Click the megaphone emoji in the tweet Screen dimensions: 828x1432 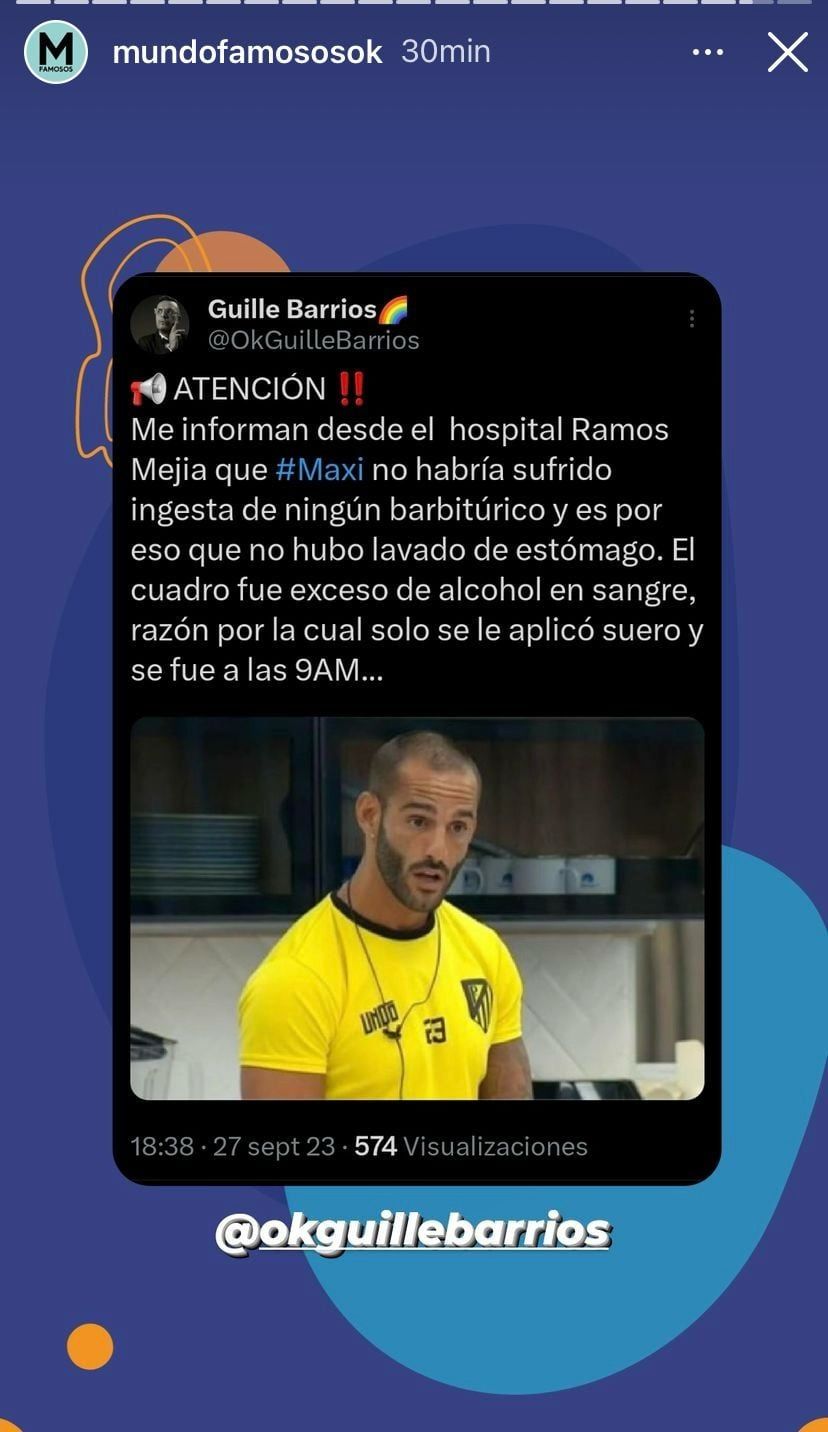point(147,389)
